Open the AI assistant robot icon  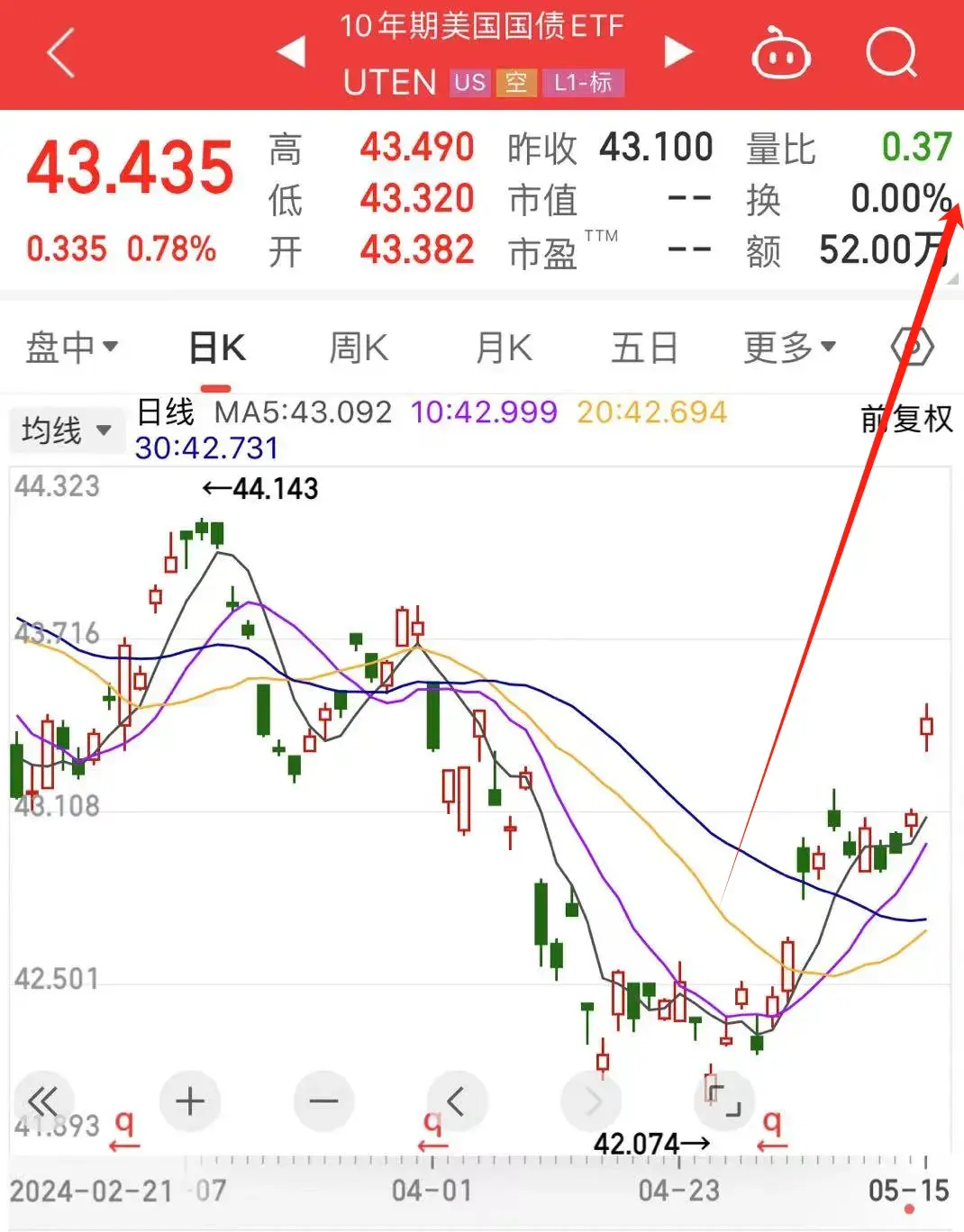coord(780,54)
